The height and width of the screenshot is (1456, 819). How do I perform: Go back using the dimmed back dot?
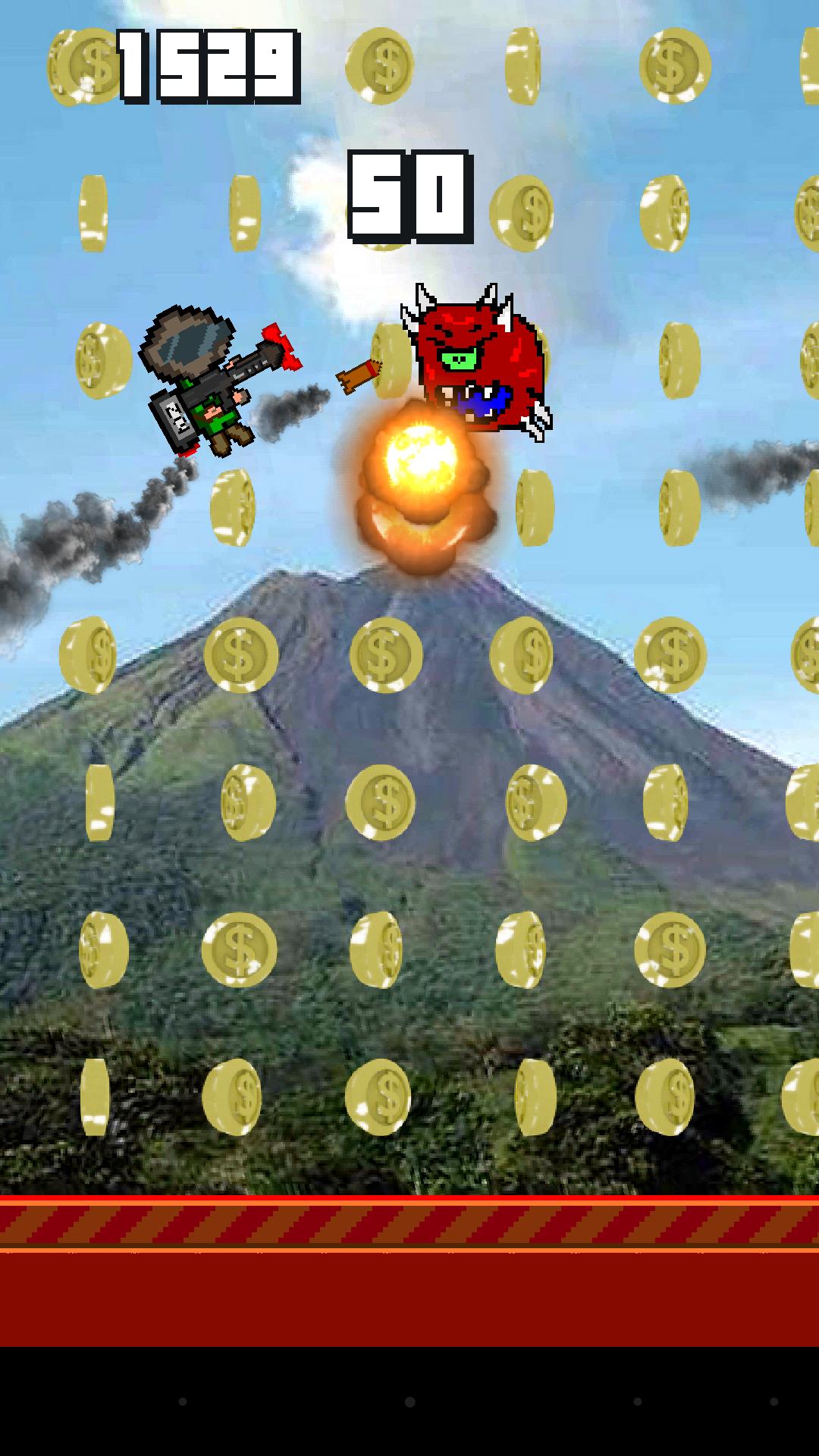[x=182, y=1401]
